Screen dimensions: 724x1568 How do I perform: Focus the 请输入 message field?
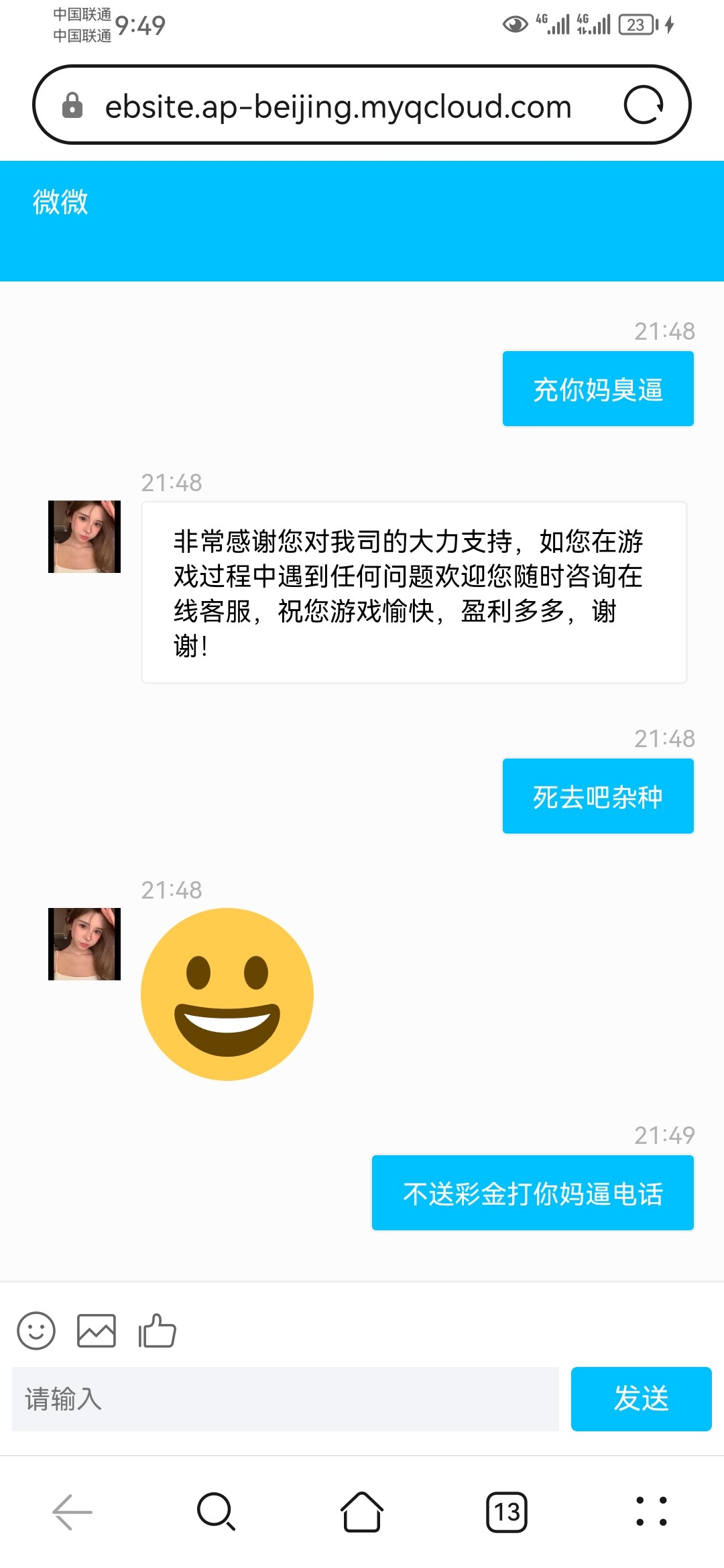(x=286, y=1399)
